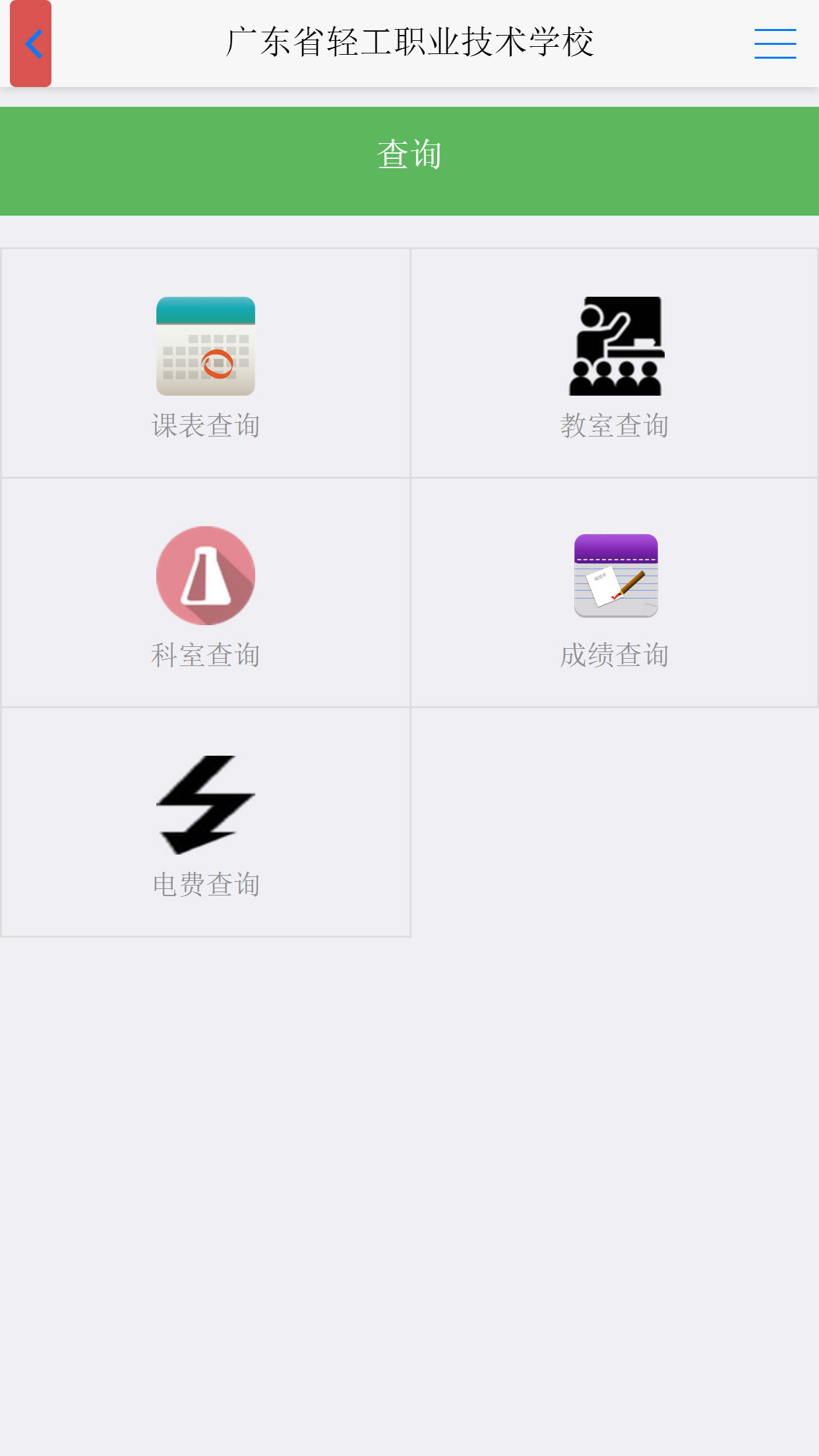
Task: Open 电费查询 electricity fee lookup
Action: coord(206,822)
